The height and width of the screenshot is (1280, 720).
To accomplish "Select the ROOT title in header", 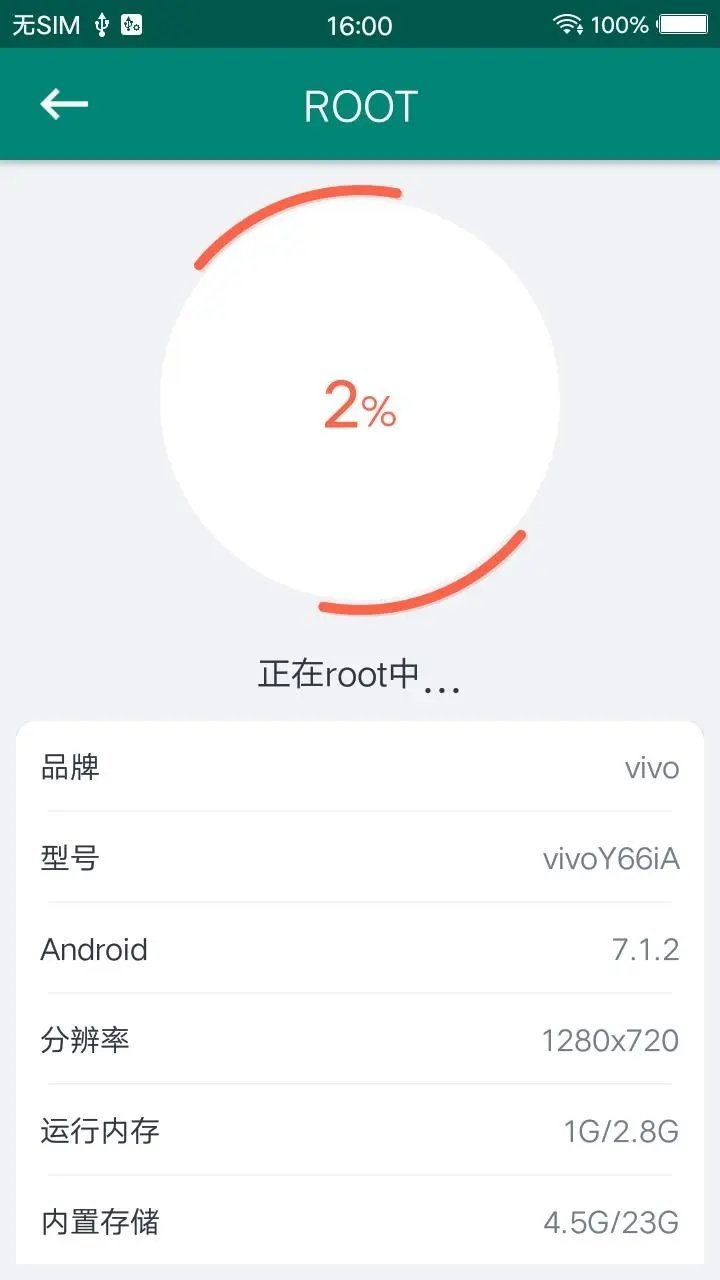I will pyautogui.click(x=360, y=103).
